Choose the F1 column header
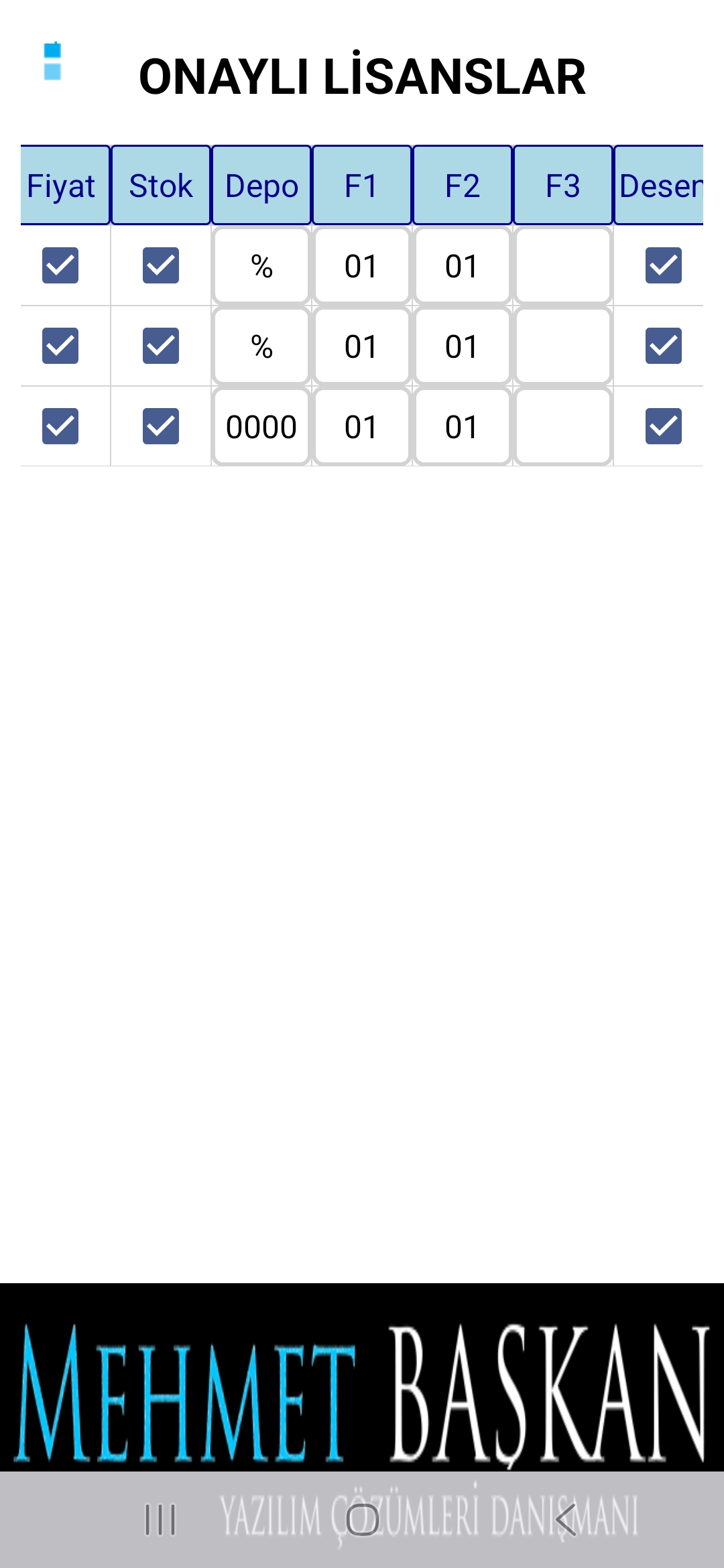The height and width of the screenshot is (1568, 724). coord(361,186)
